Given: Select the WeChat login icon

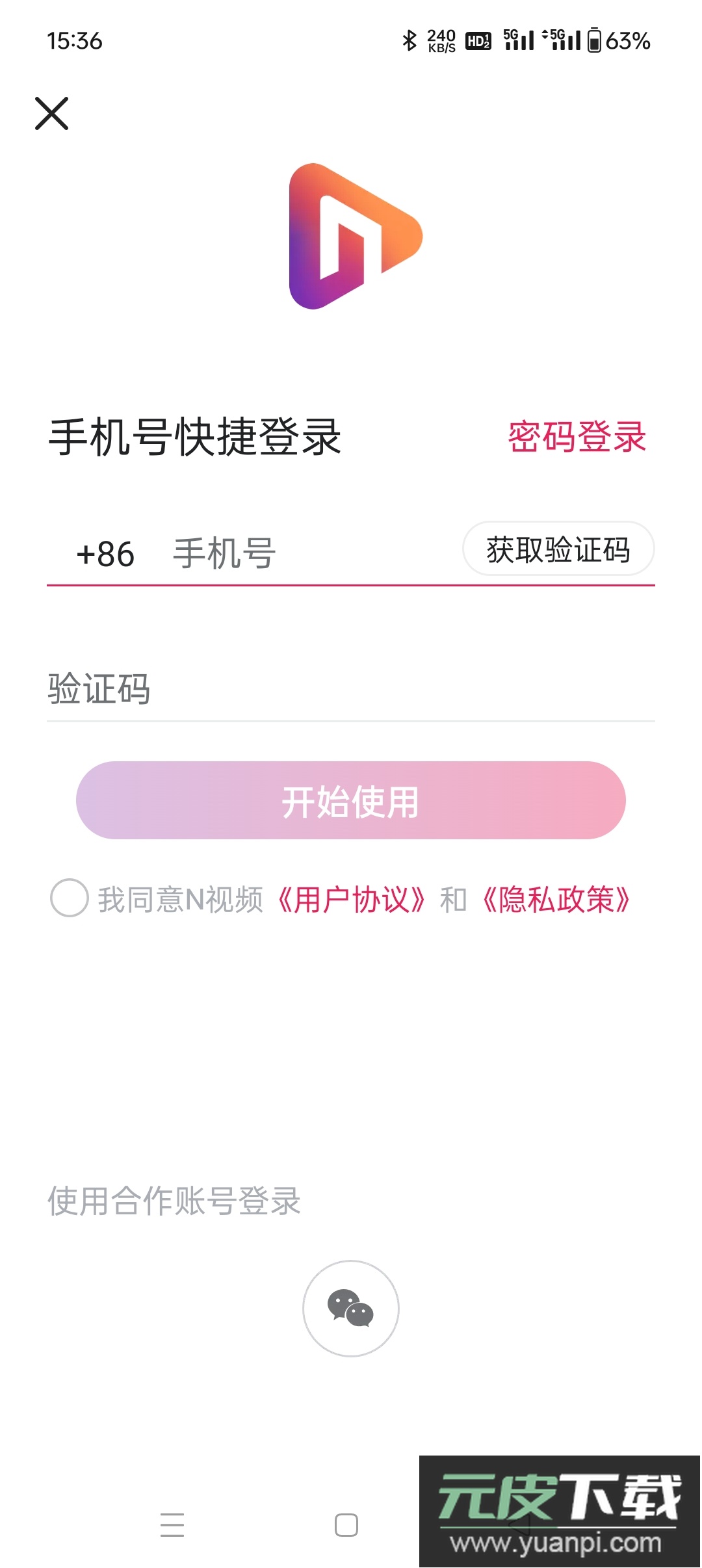Looking at the screenshot, I should pyautogui.click(x=351, y=1309).
